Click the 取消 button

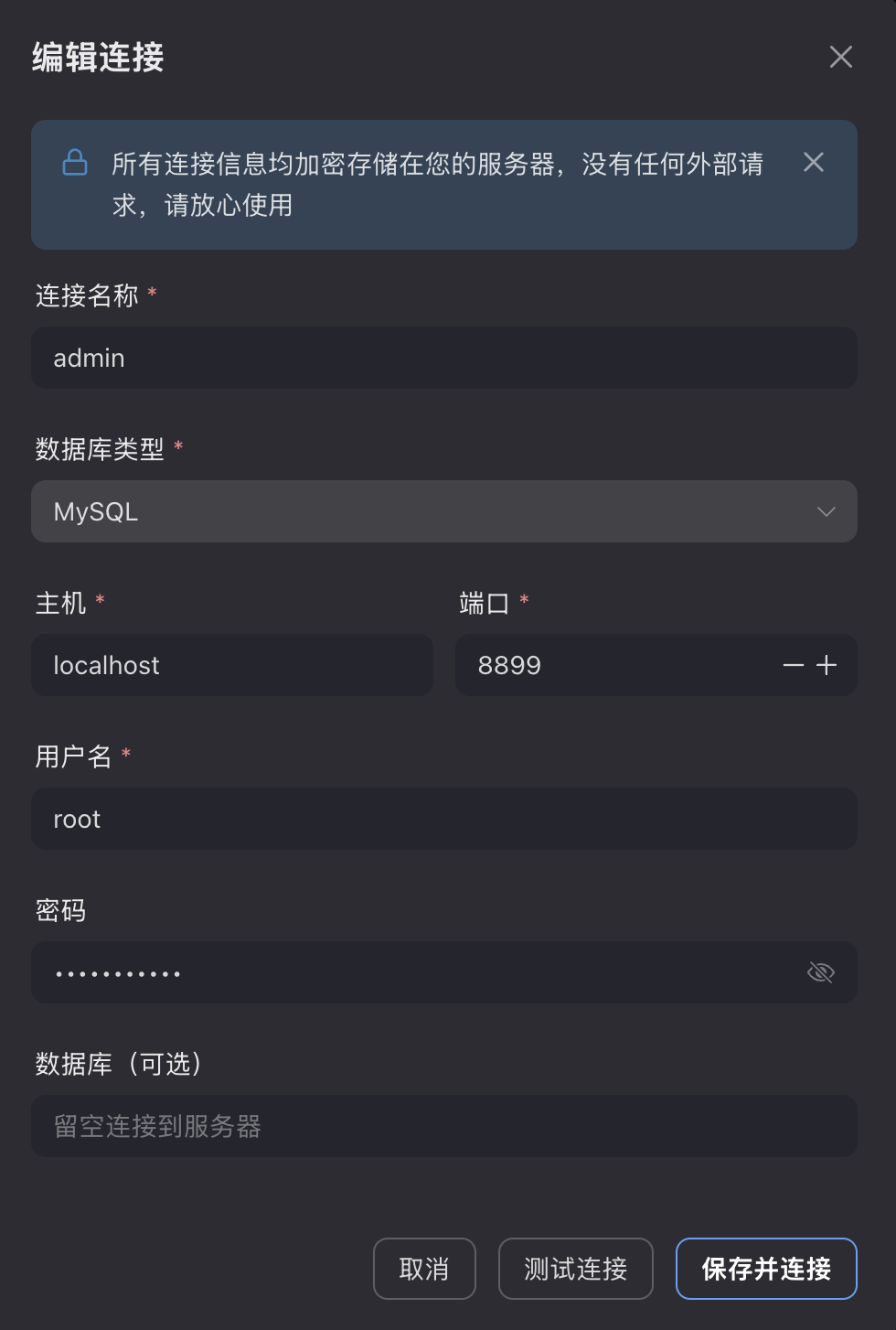pyautogui.click(x=424, y=1269)
